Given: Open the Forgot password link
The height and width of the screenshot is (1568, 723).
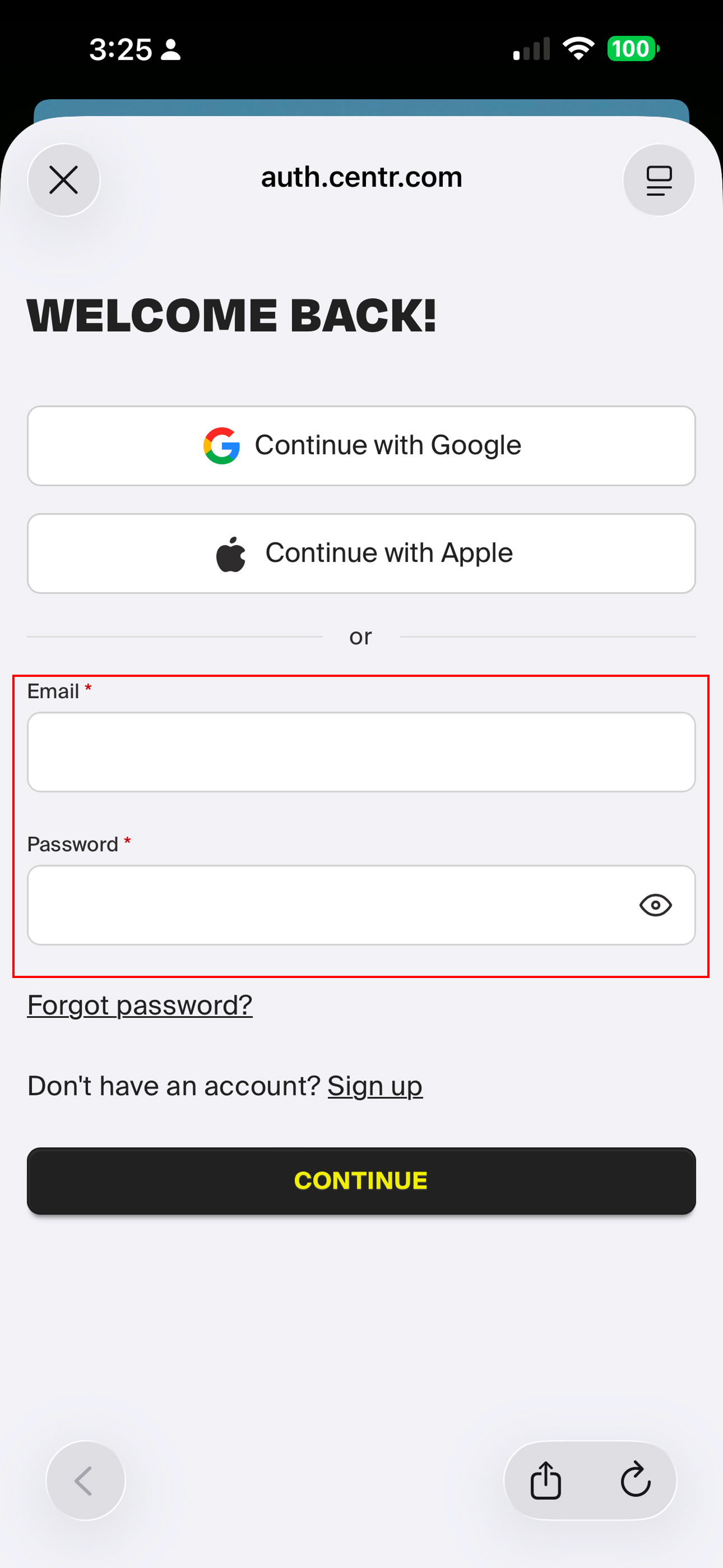Looking at the screenshot, I should pos(140,1005).
